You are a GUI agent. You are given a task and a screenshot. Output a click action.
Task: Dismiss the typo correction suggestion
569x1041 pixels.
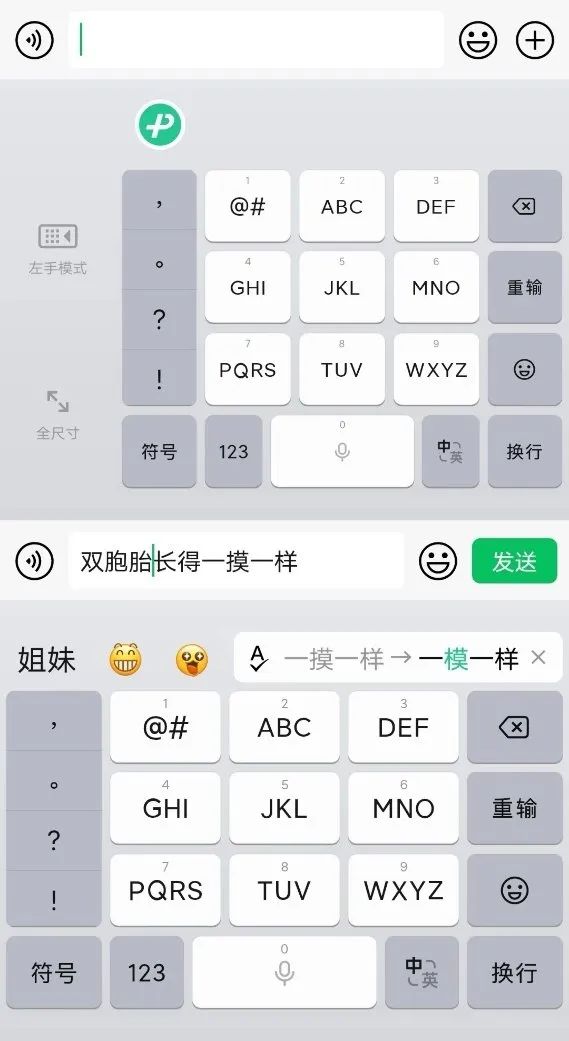click(x=538, y=658)
